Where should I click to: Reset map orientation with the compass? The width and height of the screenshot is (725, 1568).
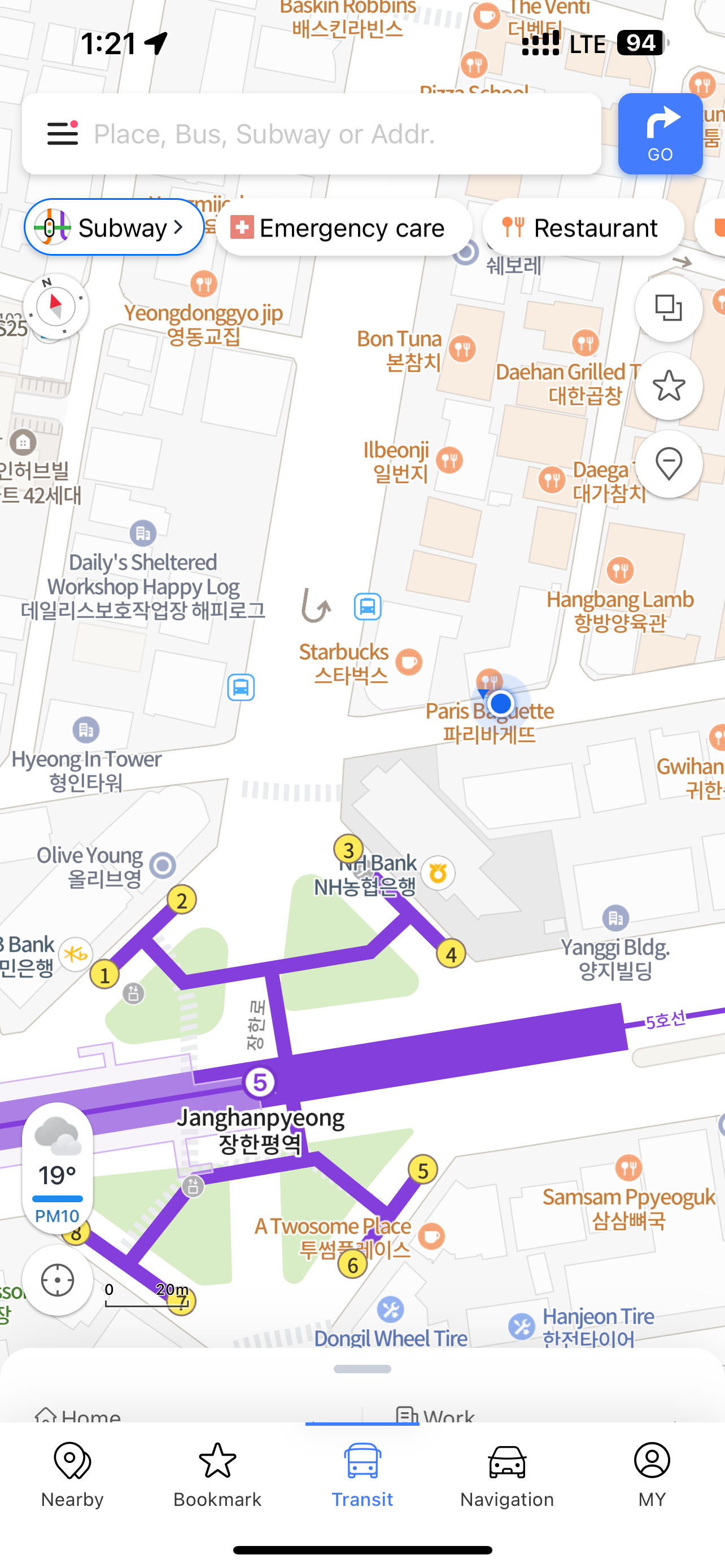(56, 306)
